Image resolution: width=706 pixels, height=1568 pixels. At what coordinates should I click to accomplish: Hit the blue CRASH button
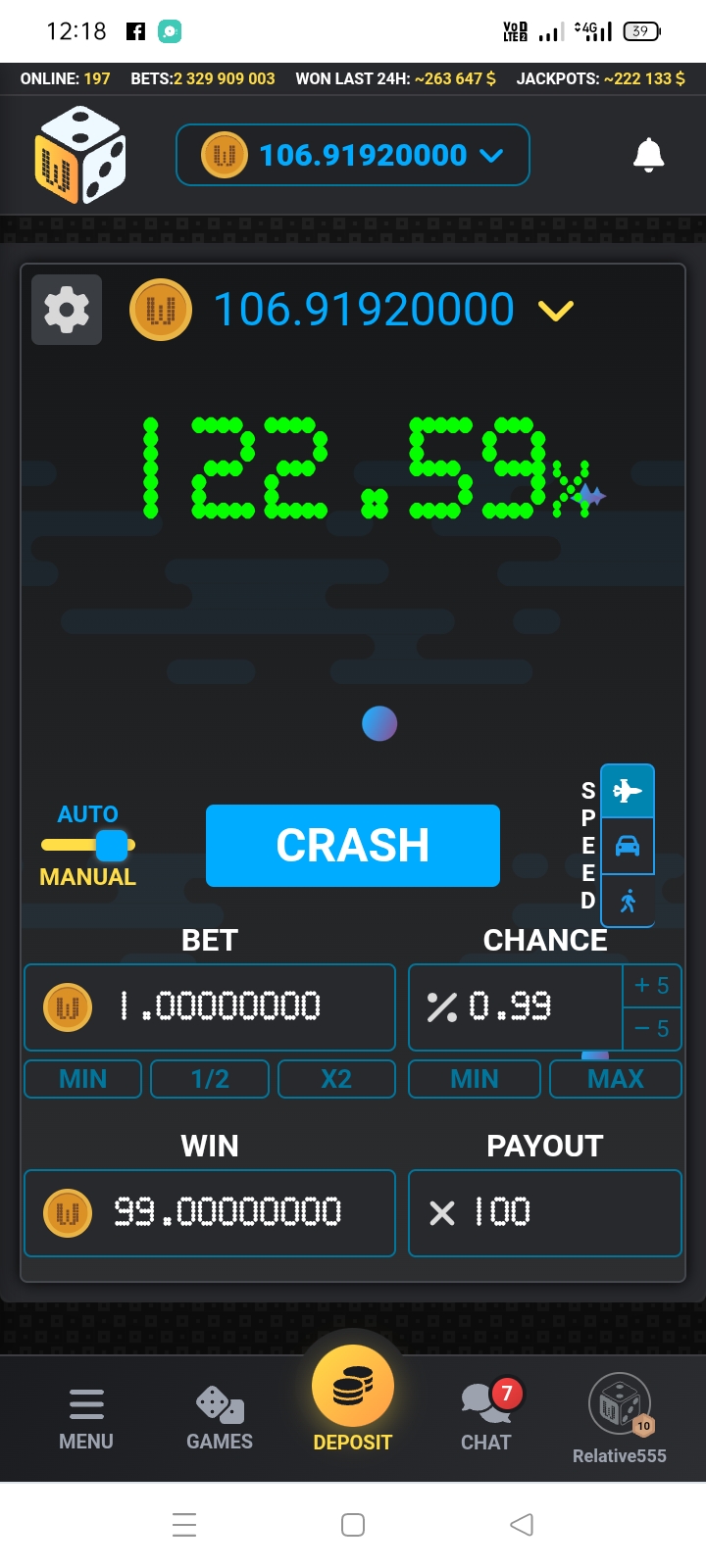[353, 846]
